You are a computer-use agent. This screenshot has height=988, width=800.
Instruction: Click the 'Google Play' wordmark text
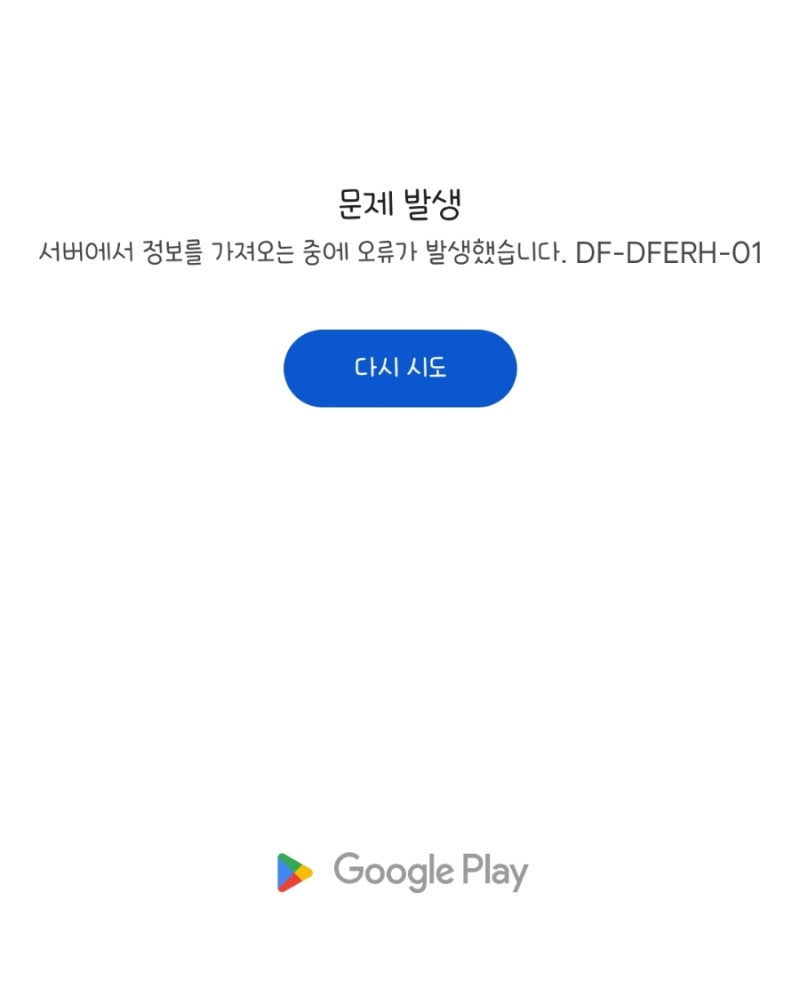point(430,870)
